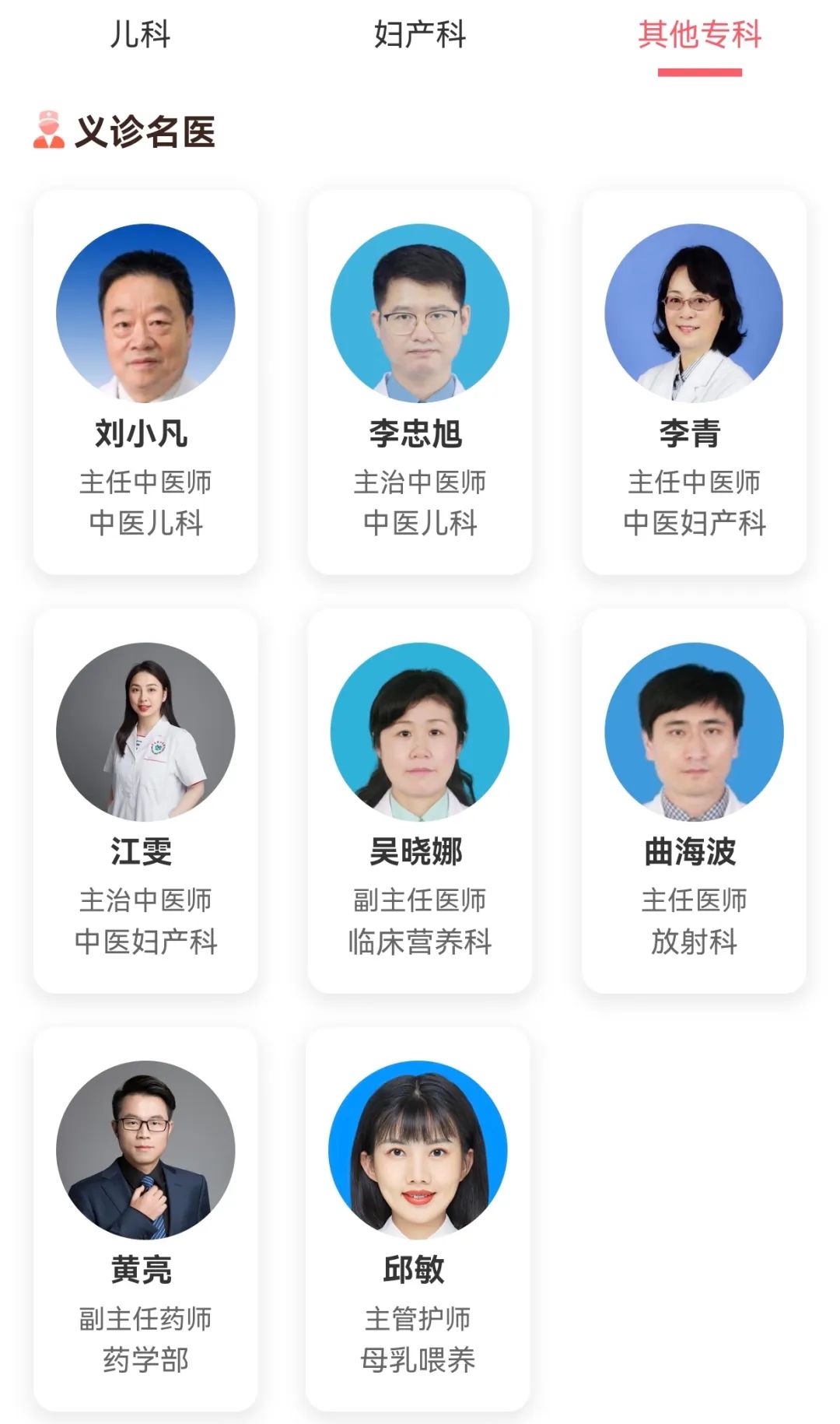Select the 其他专科 tab
Screen dimensions: 840x1424
click(699, 35)
